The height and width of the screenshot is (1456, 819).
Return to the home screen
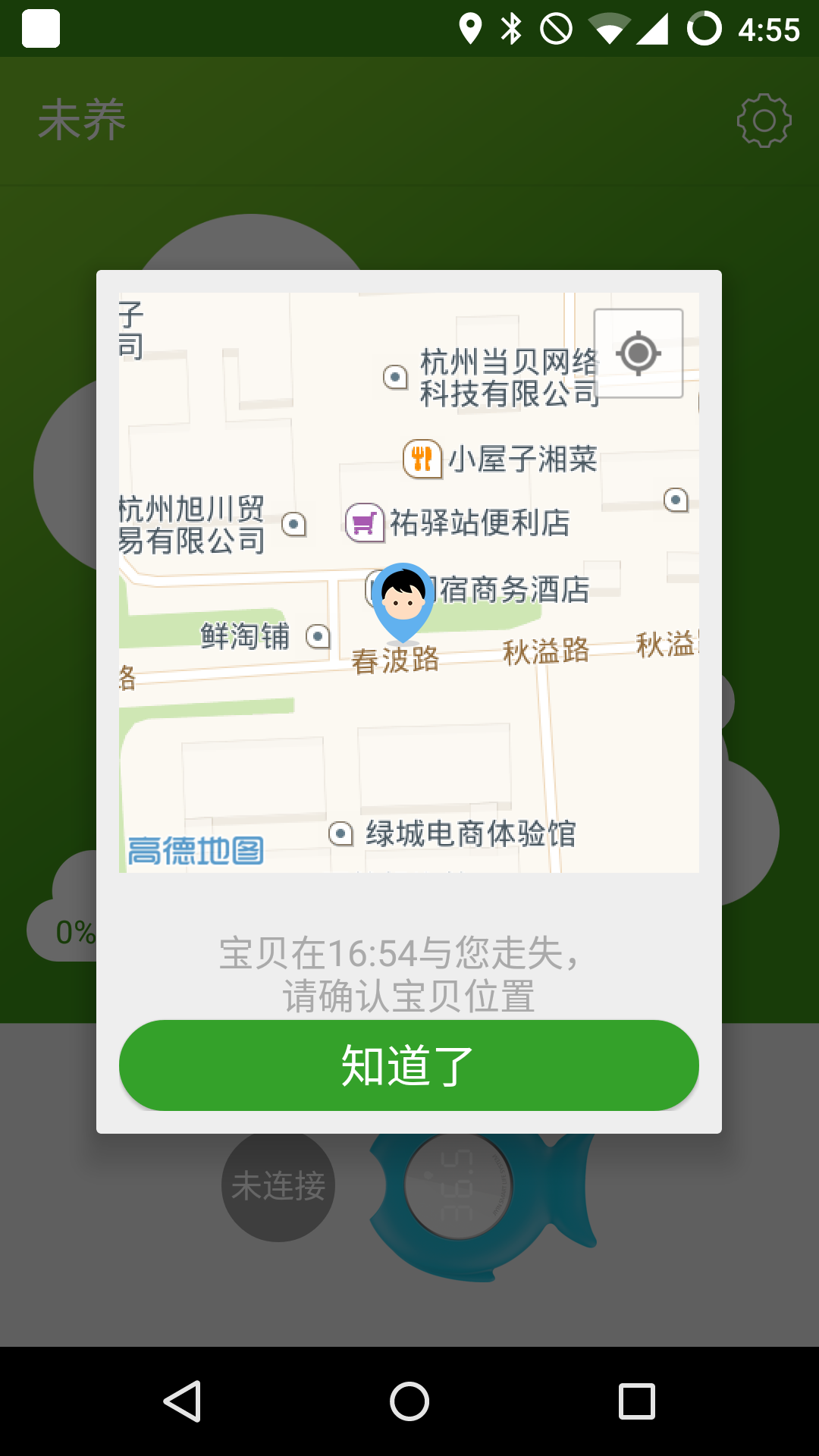[x=409, y=1401]
